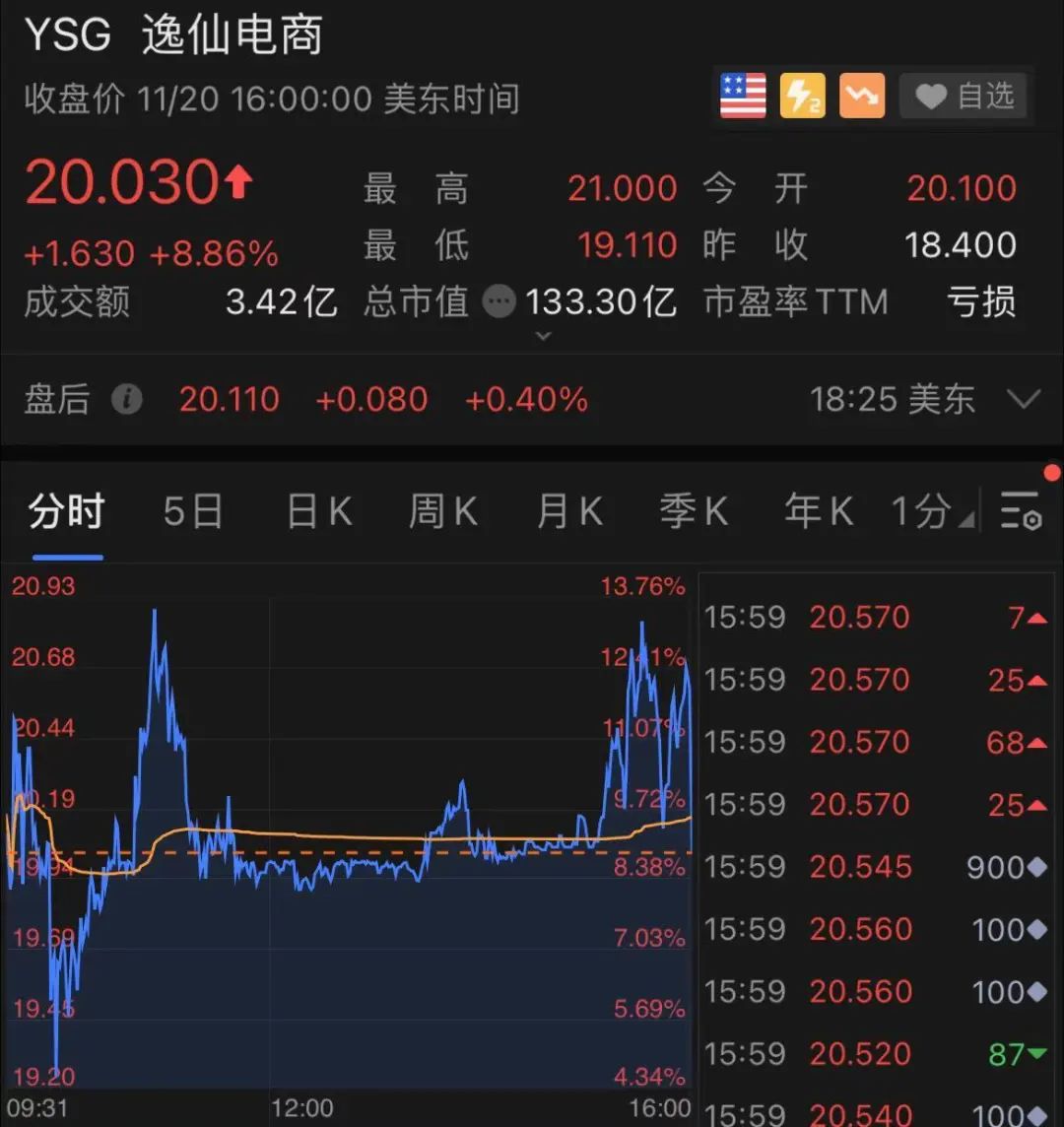Expand the 盘后 after-hours details

tap(1025, 399)
